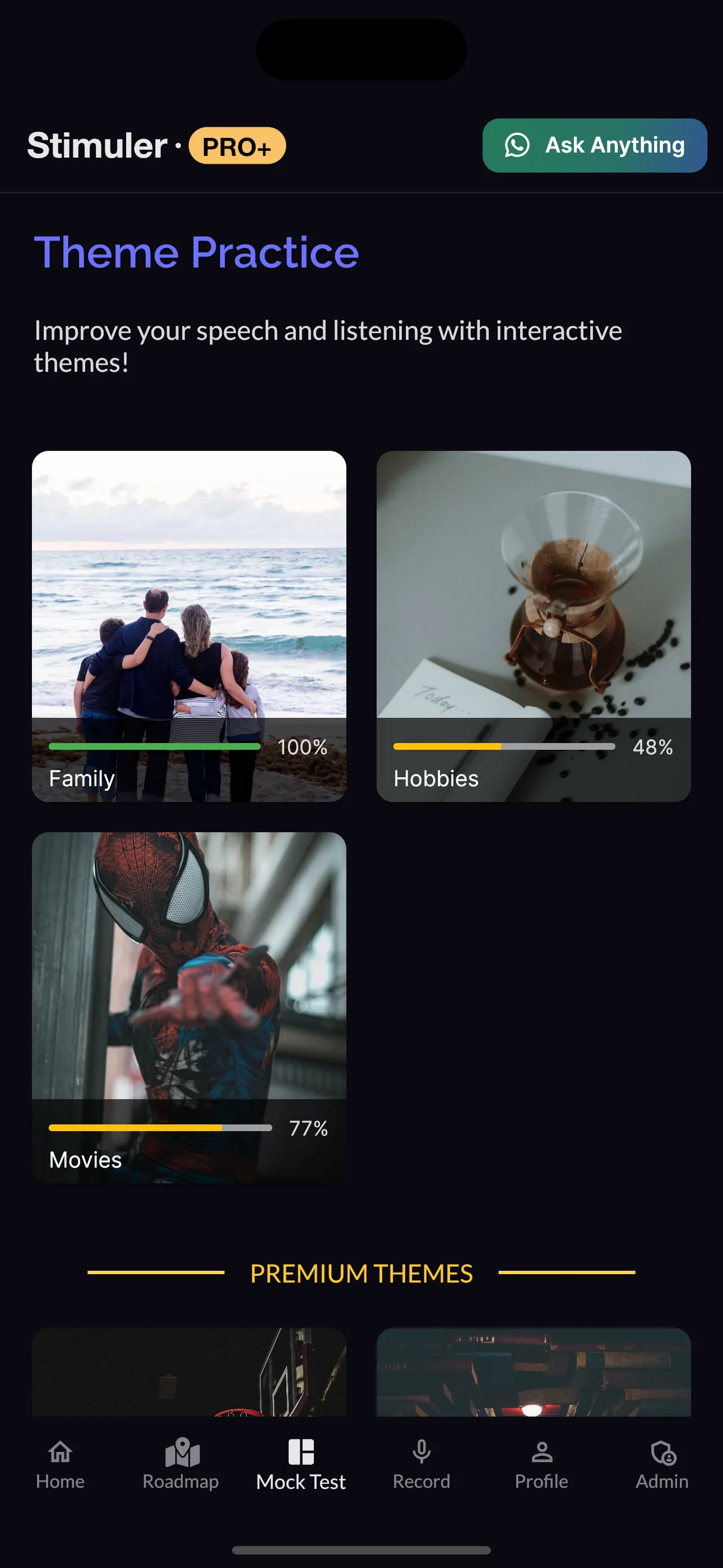Tap the PRO+ badge

coord(237,146)
